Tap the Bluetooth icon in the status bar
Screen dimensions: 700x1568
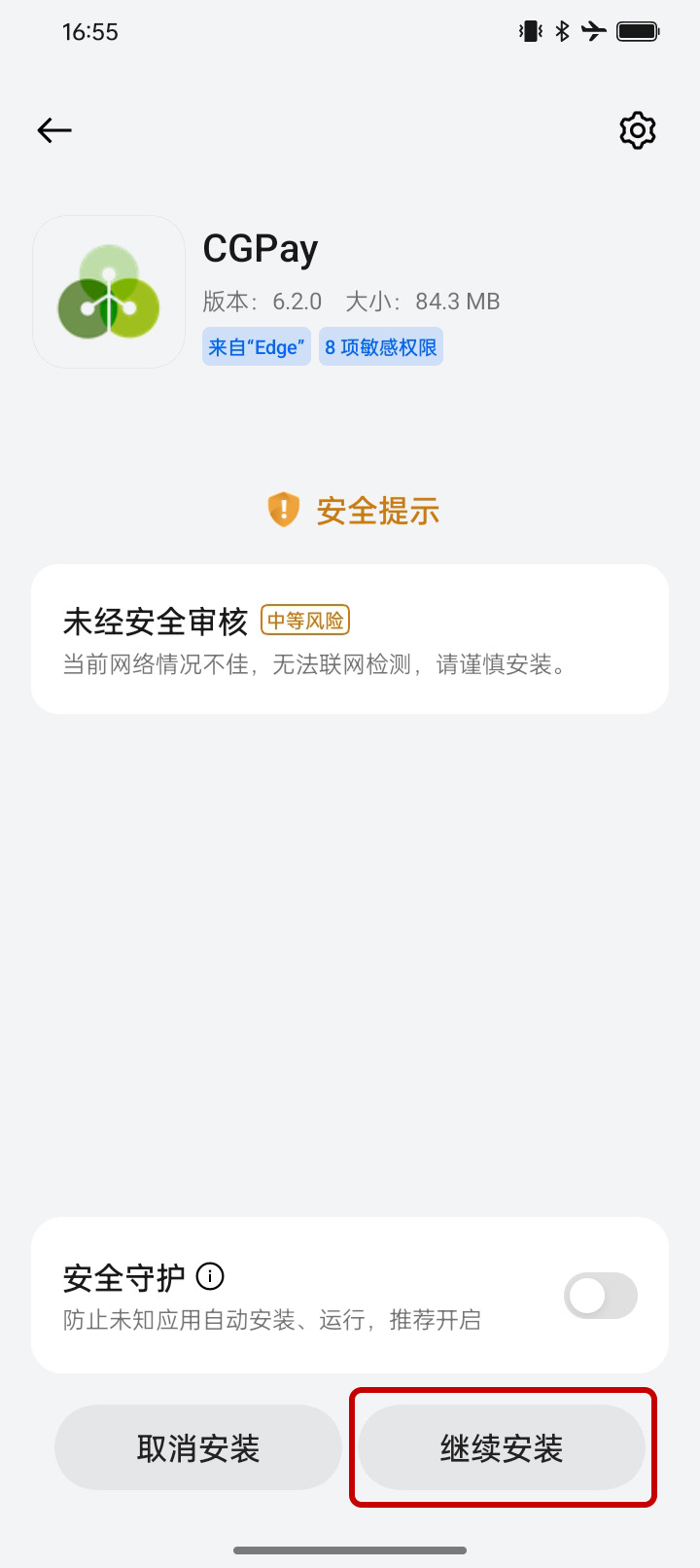[x=562, y=31]
